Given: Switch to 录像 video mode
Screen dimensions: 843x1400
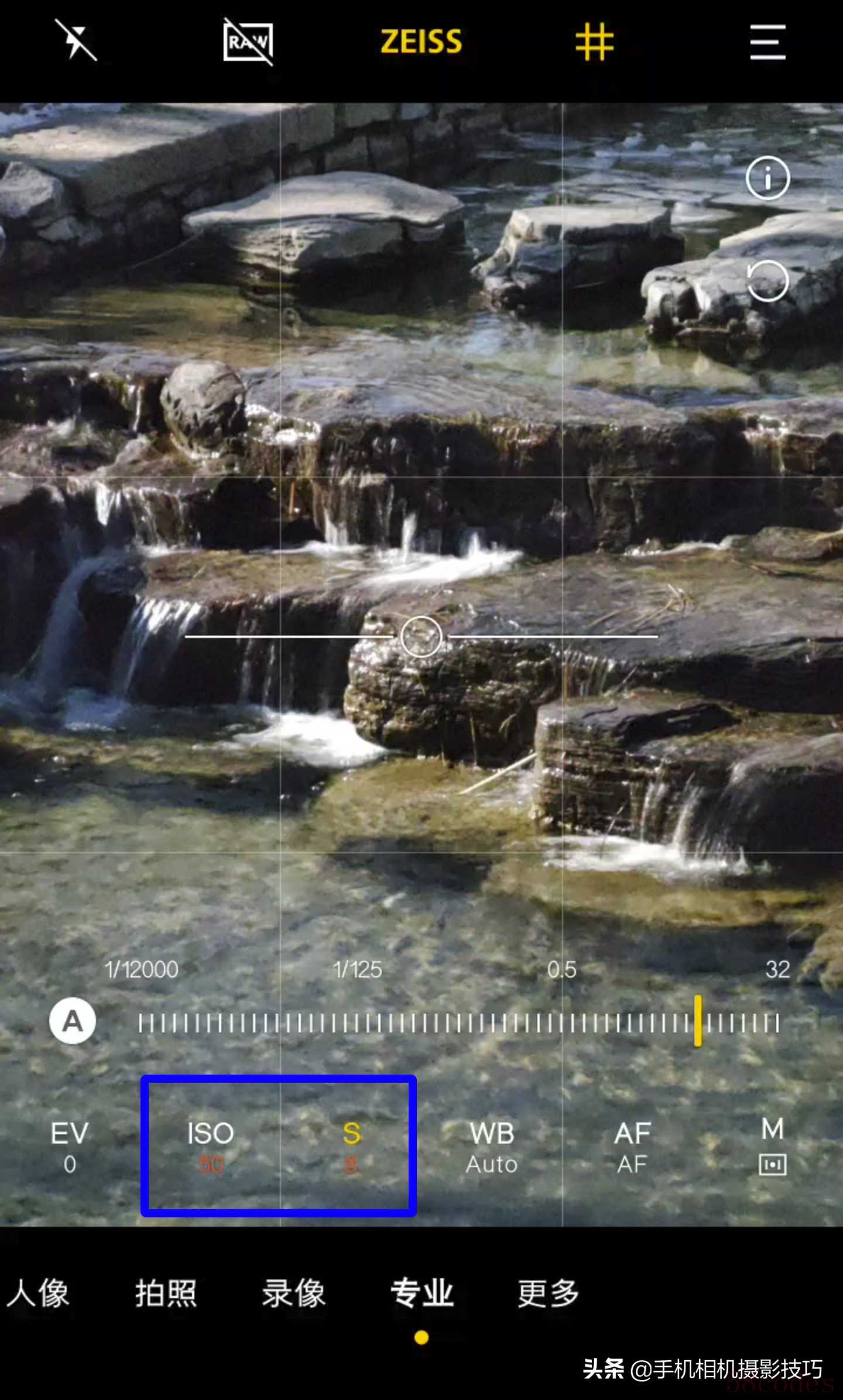Looking at the screenshot, I should pyautogui.click(x=293, y=1293).
